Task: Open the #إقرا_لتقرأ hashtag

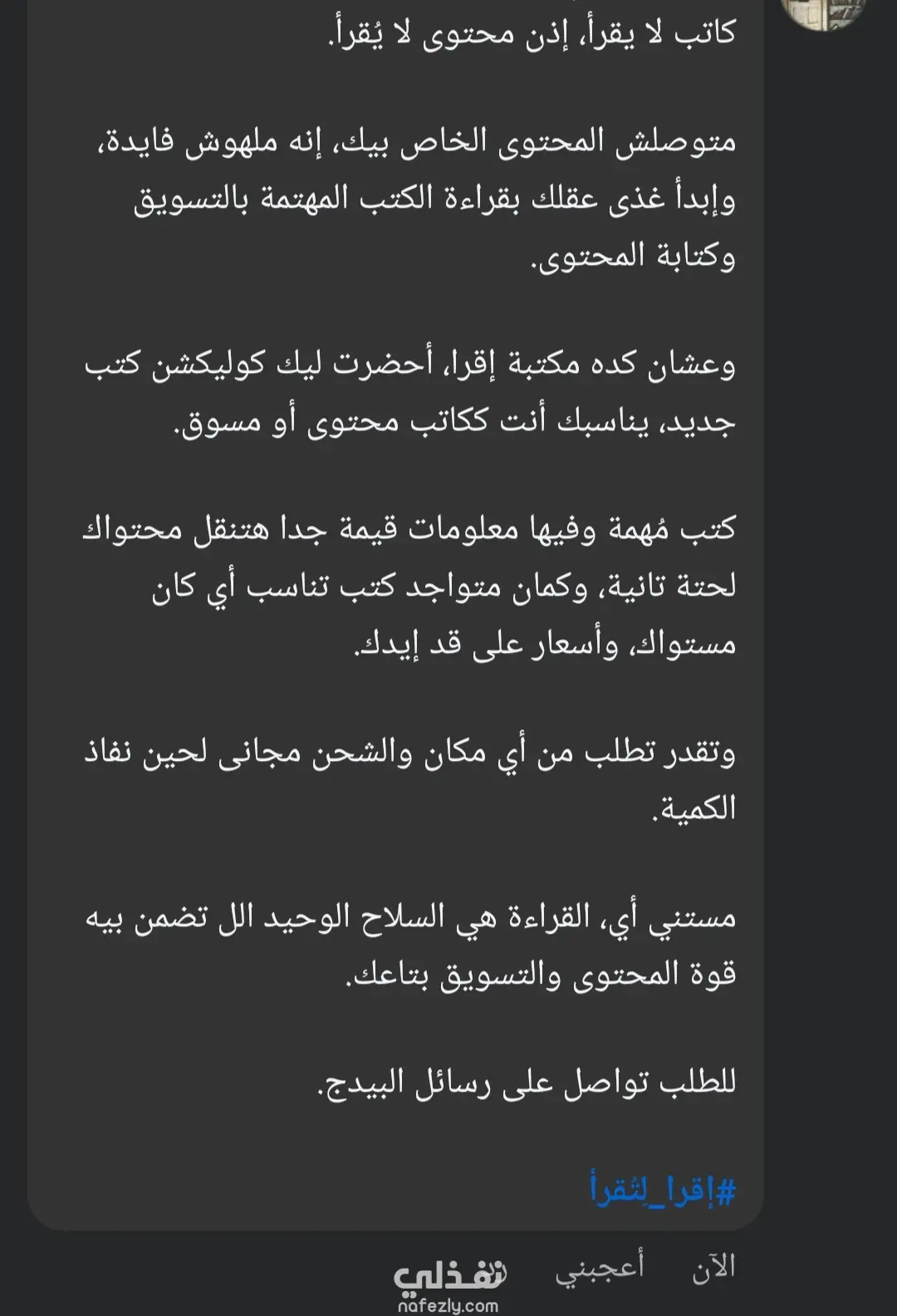Action: click(x=662, y=1190)
